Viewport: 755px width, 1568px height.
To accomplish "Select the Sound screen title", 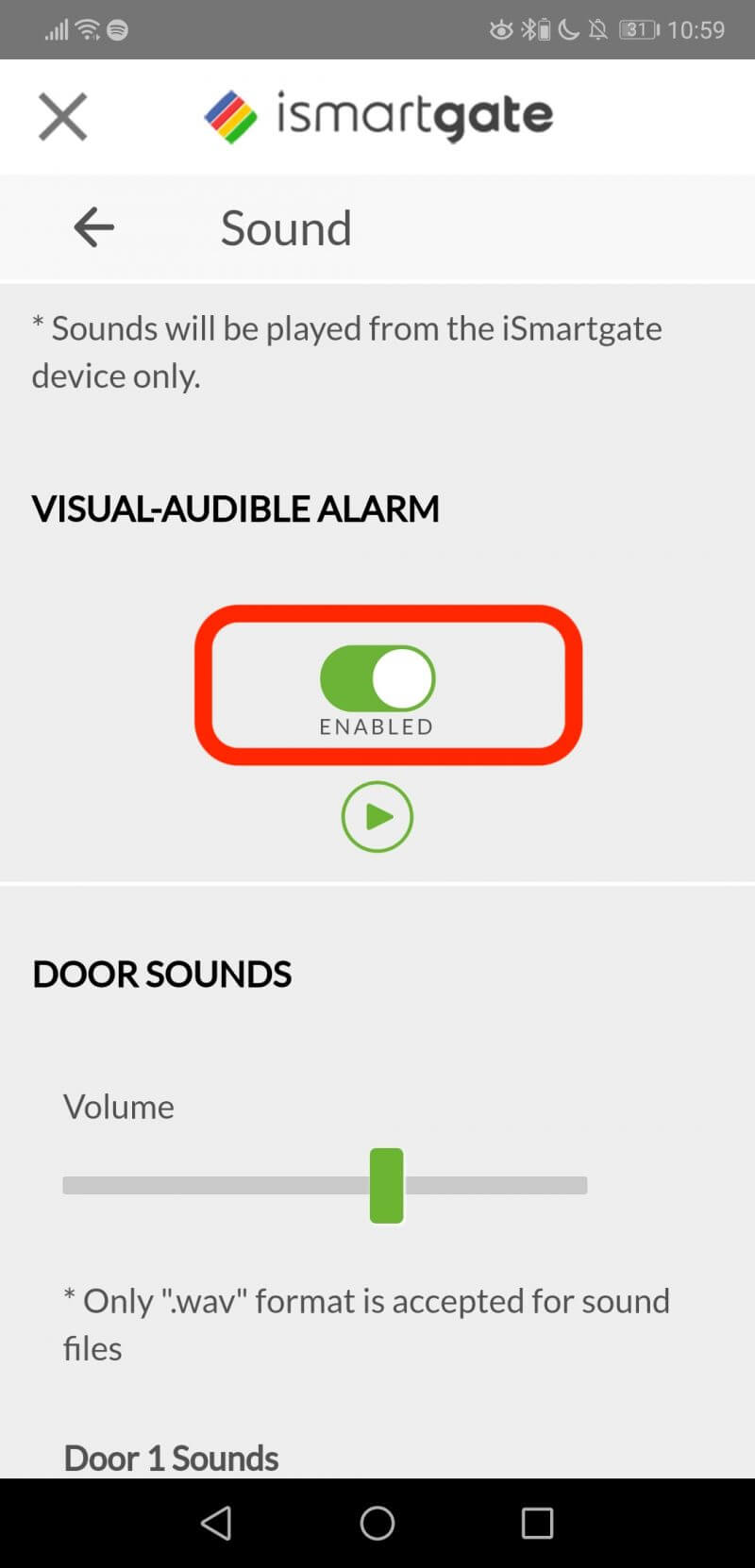I will tap(285, 227).
